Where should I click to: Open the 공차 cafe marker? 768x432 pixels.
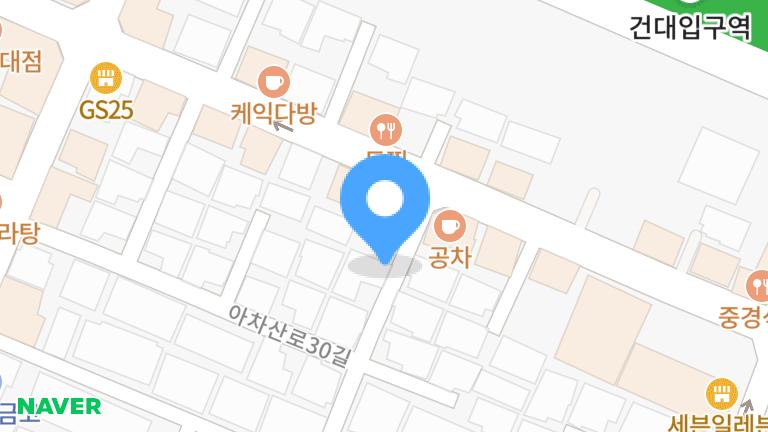[x=449, y=225]
